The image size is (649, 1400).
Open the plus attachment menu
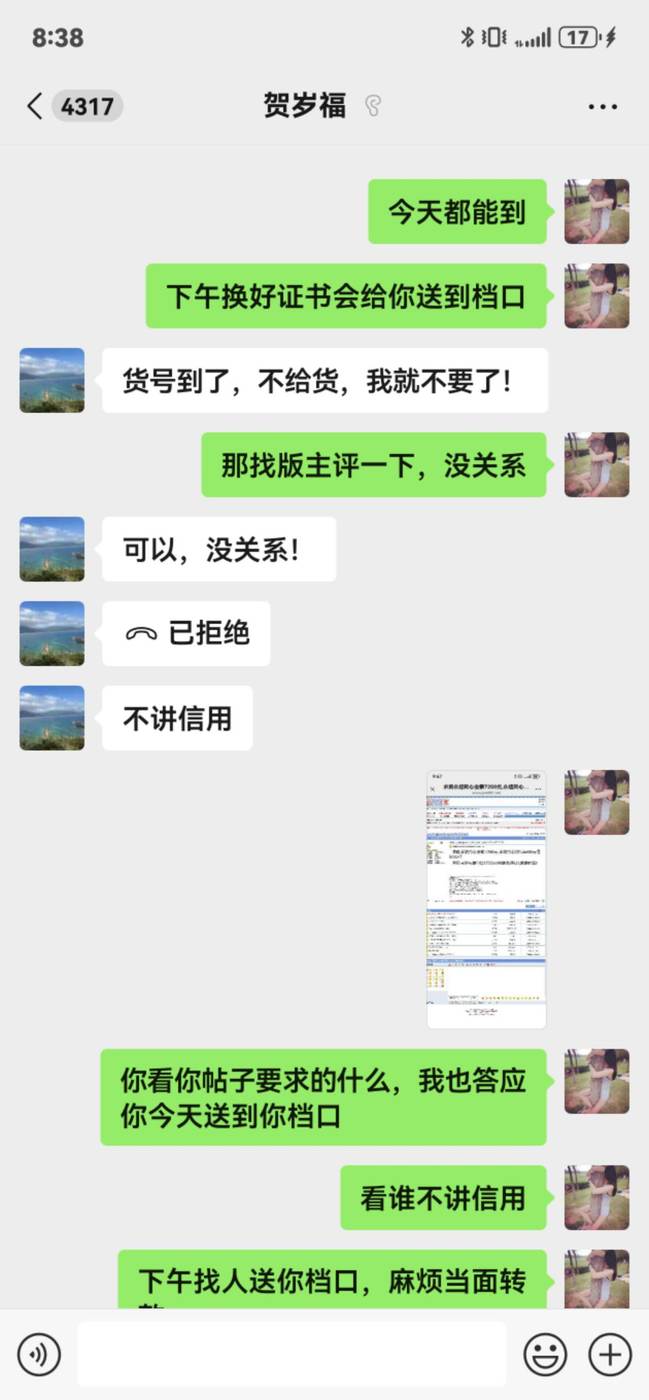[610, 1355]
